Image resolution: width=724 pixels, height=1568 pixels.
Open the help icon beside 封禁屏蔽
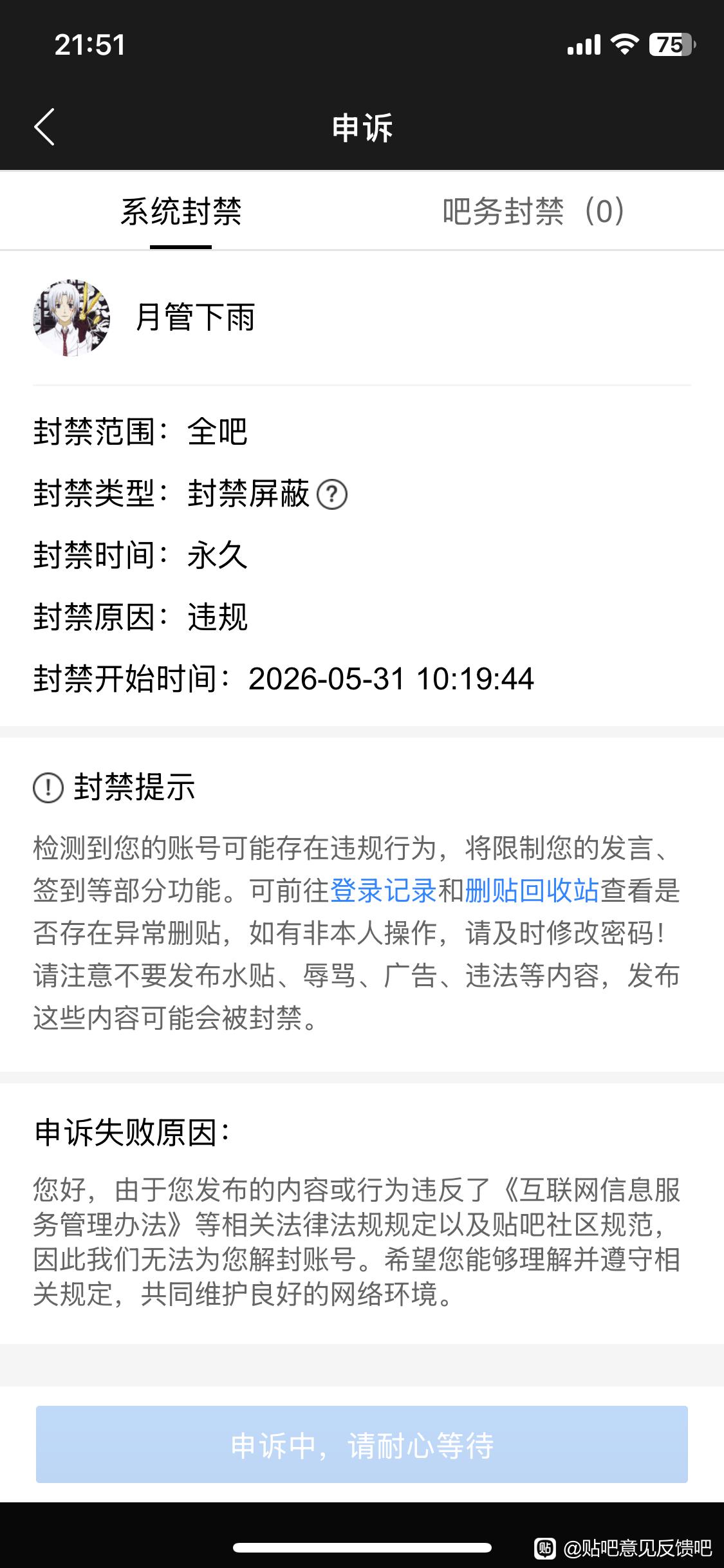point(333,495)
